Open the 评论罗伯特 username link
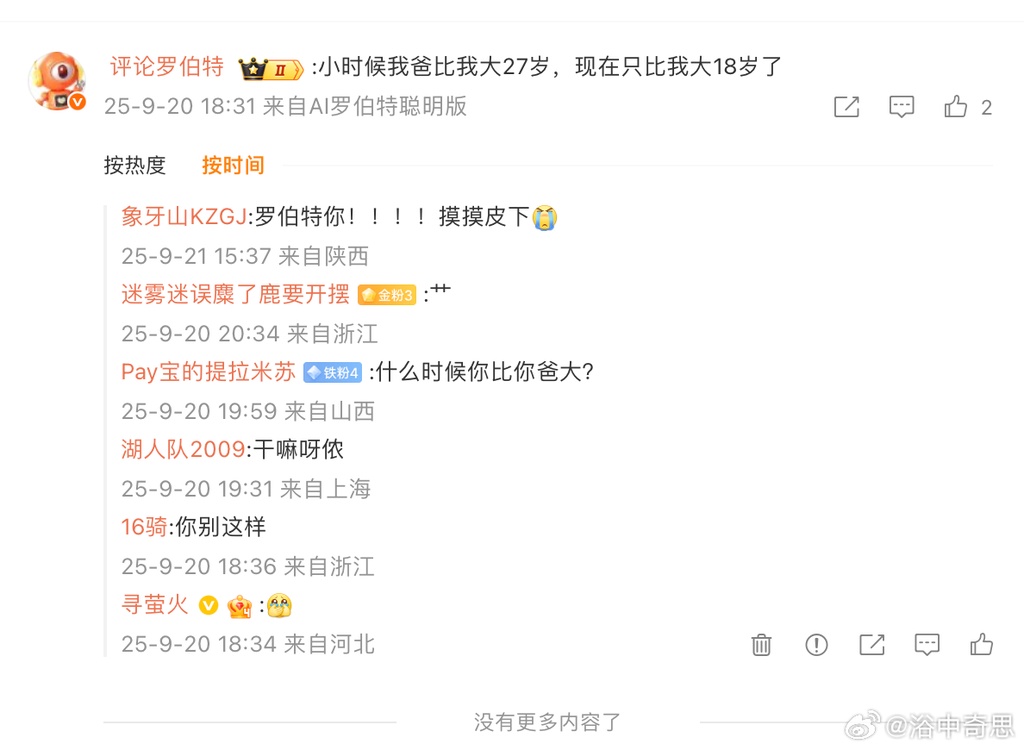The width and height of the screenshot is (1024, 750). (167, 68)
